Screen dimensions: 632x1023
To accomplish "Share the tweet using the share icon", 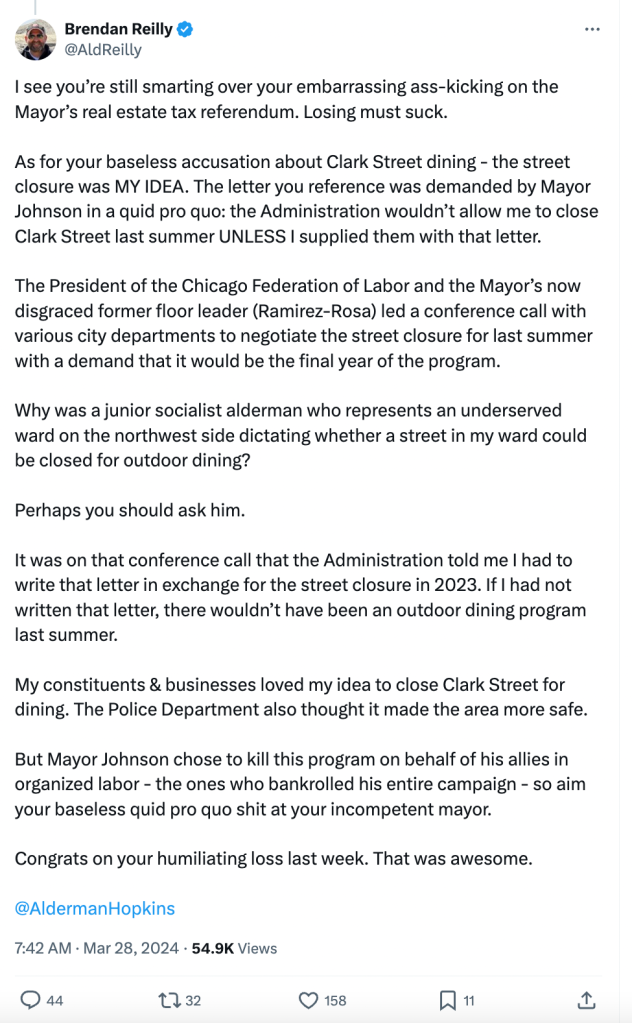I will click(x=587, y=999).
